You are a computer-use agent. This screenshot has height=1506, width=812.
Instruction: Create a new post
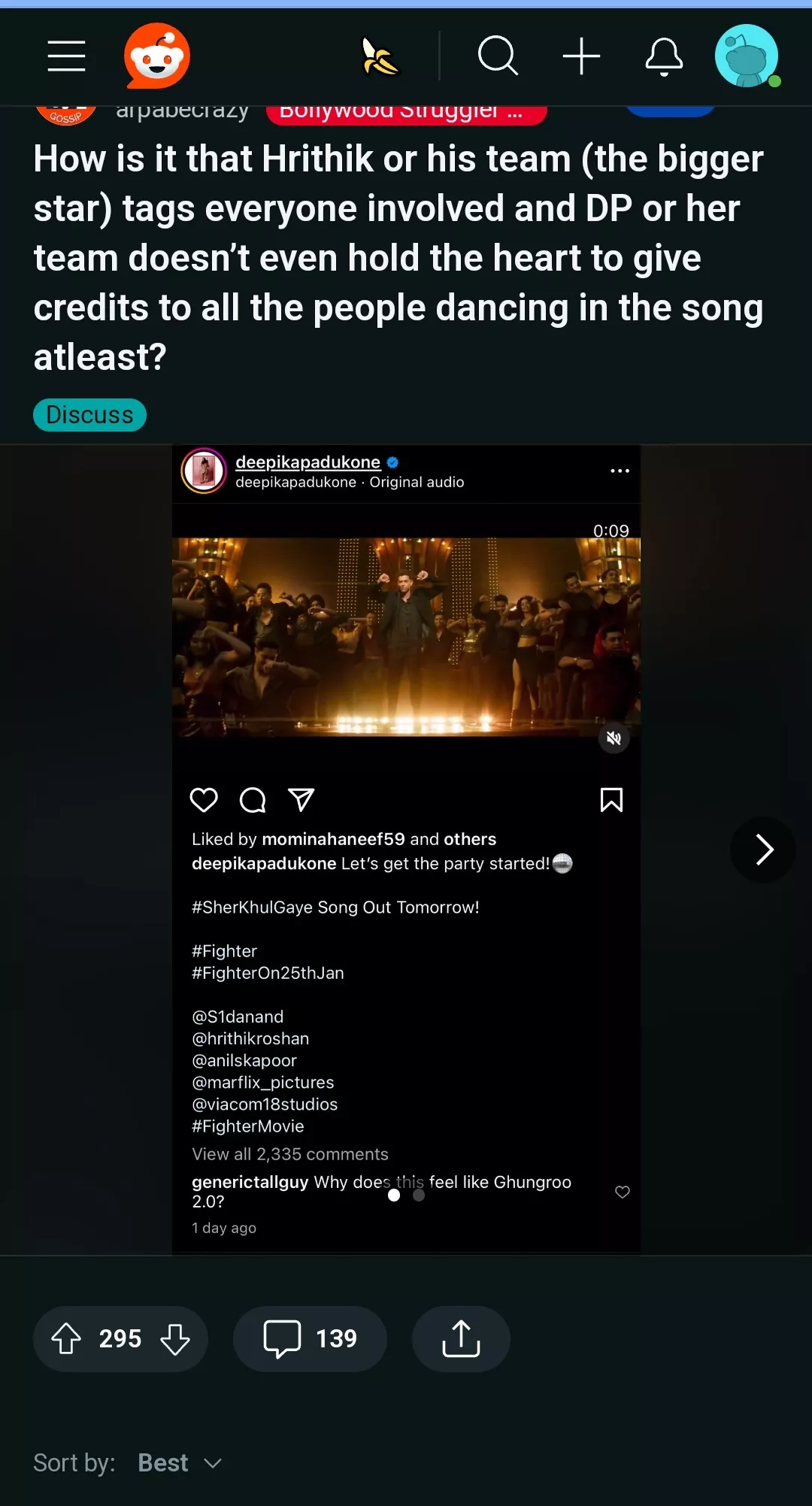(581, 56)
